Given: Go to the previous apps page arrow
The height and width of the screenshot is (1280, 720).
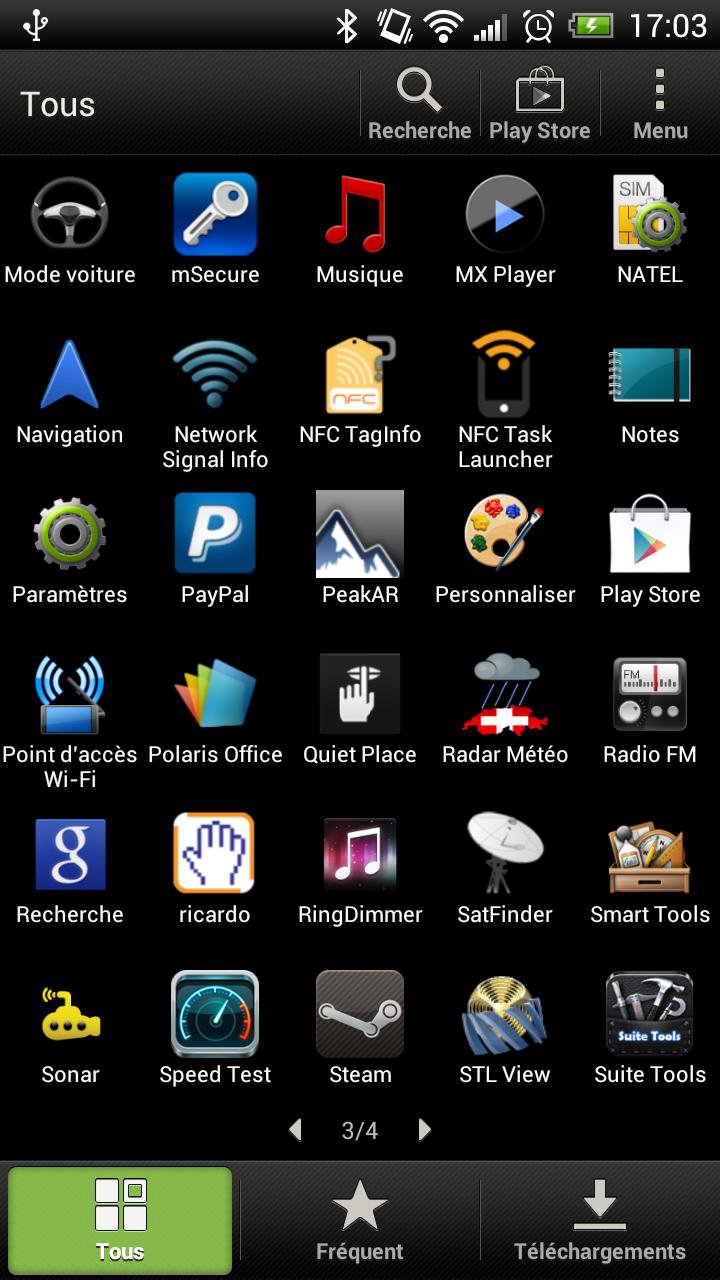Looking at the screenshot, I should click(295, 1130).
